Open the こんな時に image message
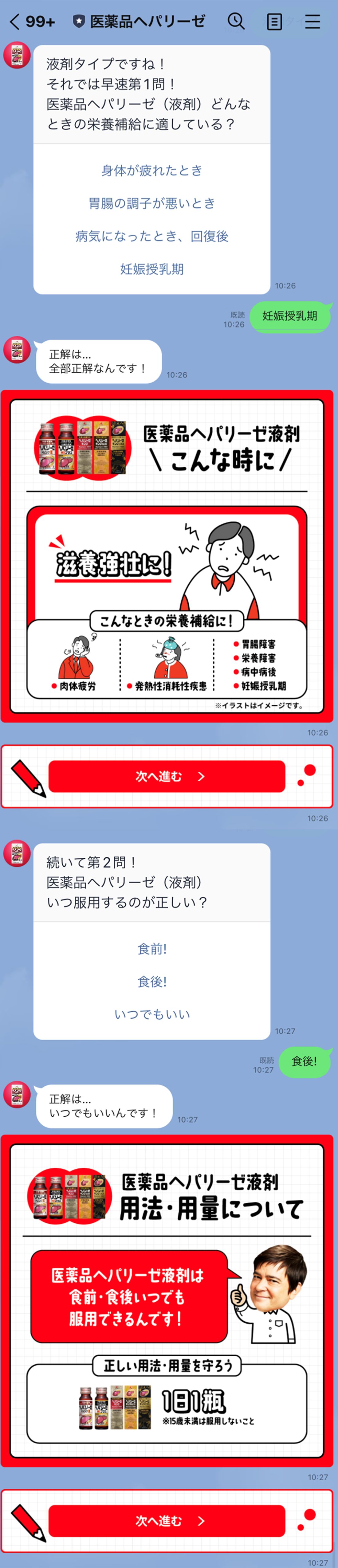 pyautogui.click(x=167, y=556)
